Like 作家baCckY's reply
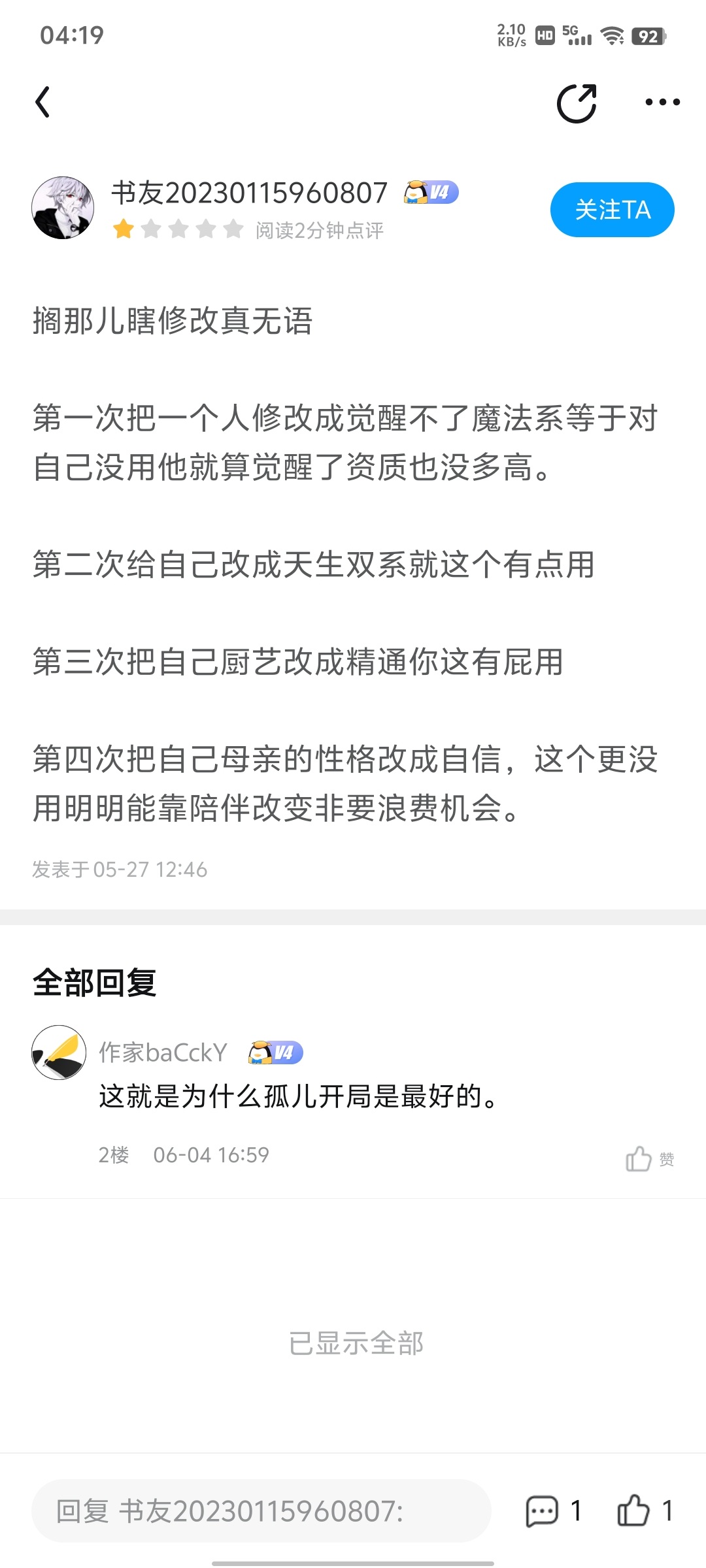The image size is (706, 1568). click(640, 1159)
